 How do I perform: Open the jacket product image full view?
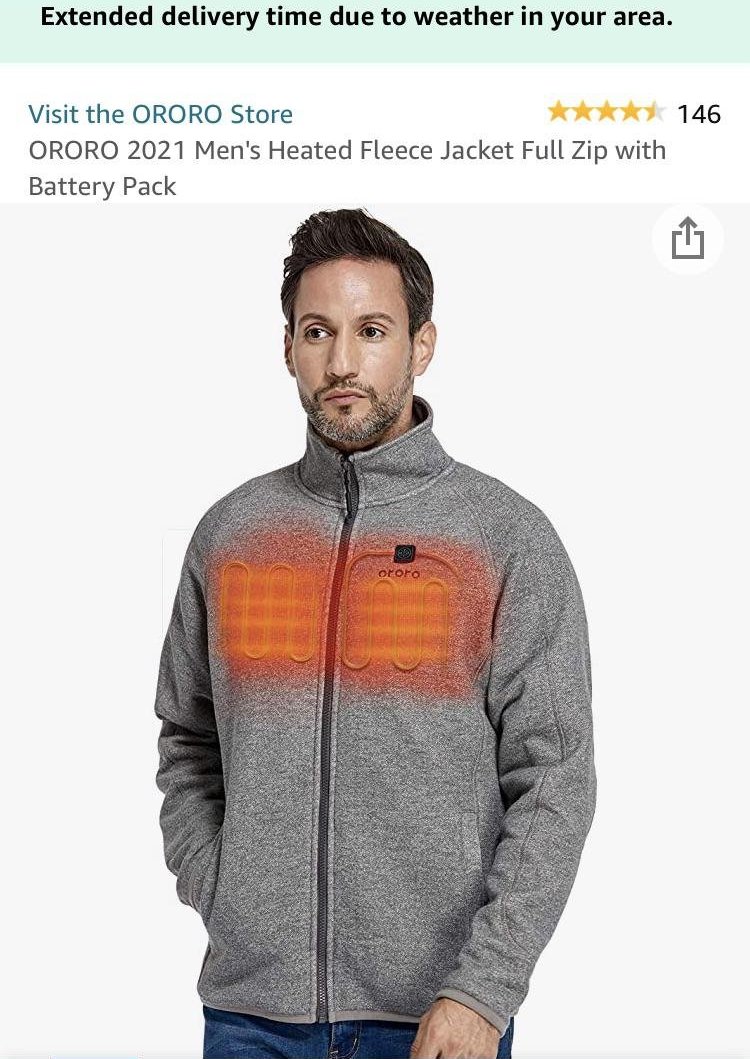pyautogui.click(x=375, y=630)
